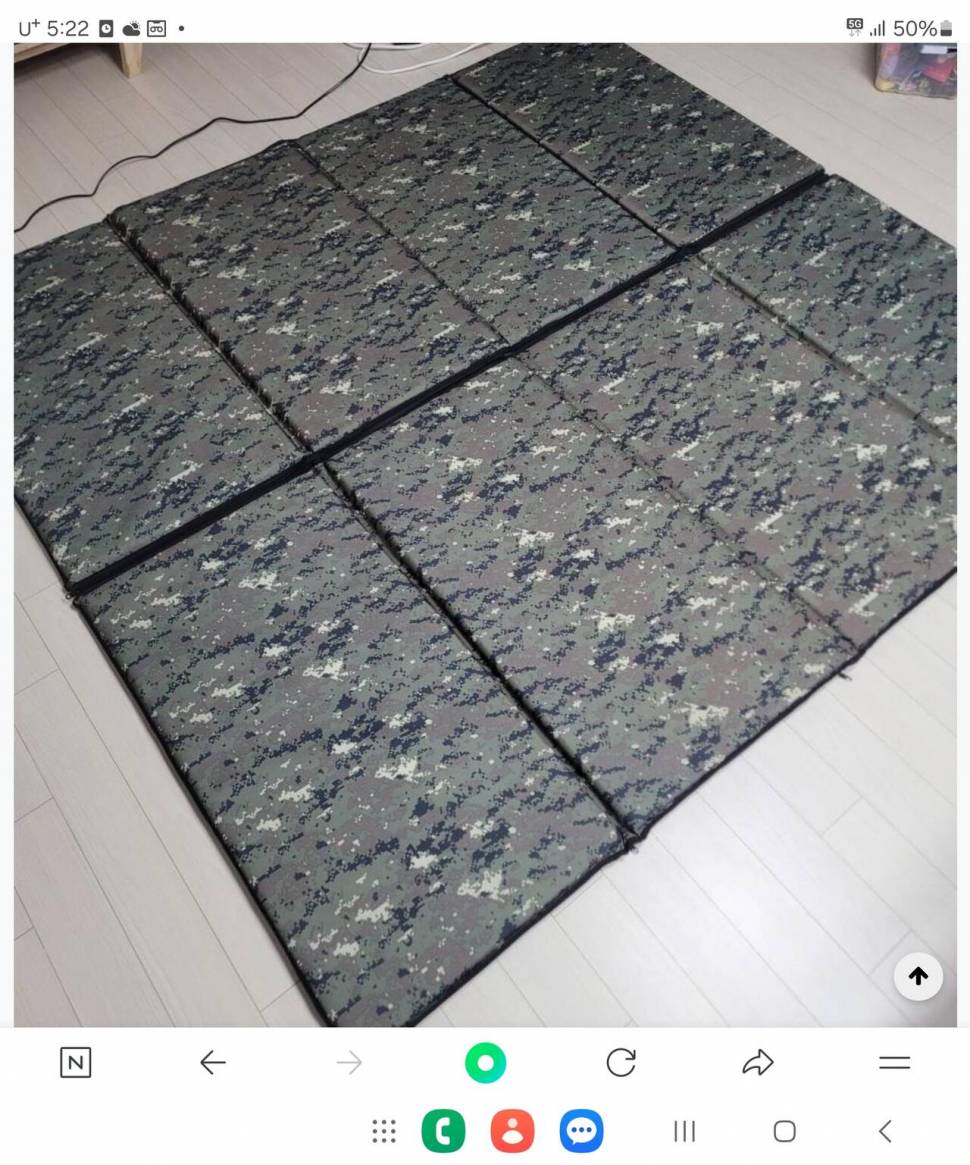
Task: Share this page
Action: 757,1062
